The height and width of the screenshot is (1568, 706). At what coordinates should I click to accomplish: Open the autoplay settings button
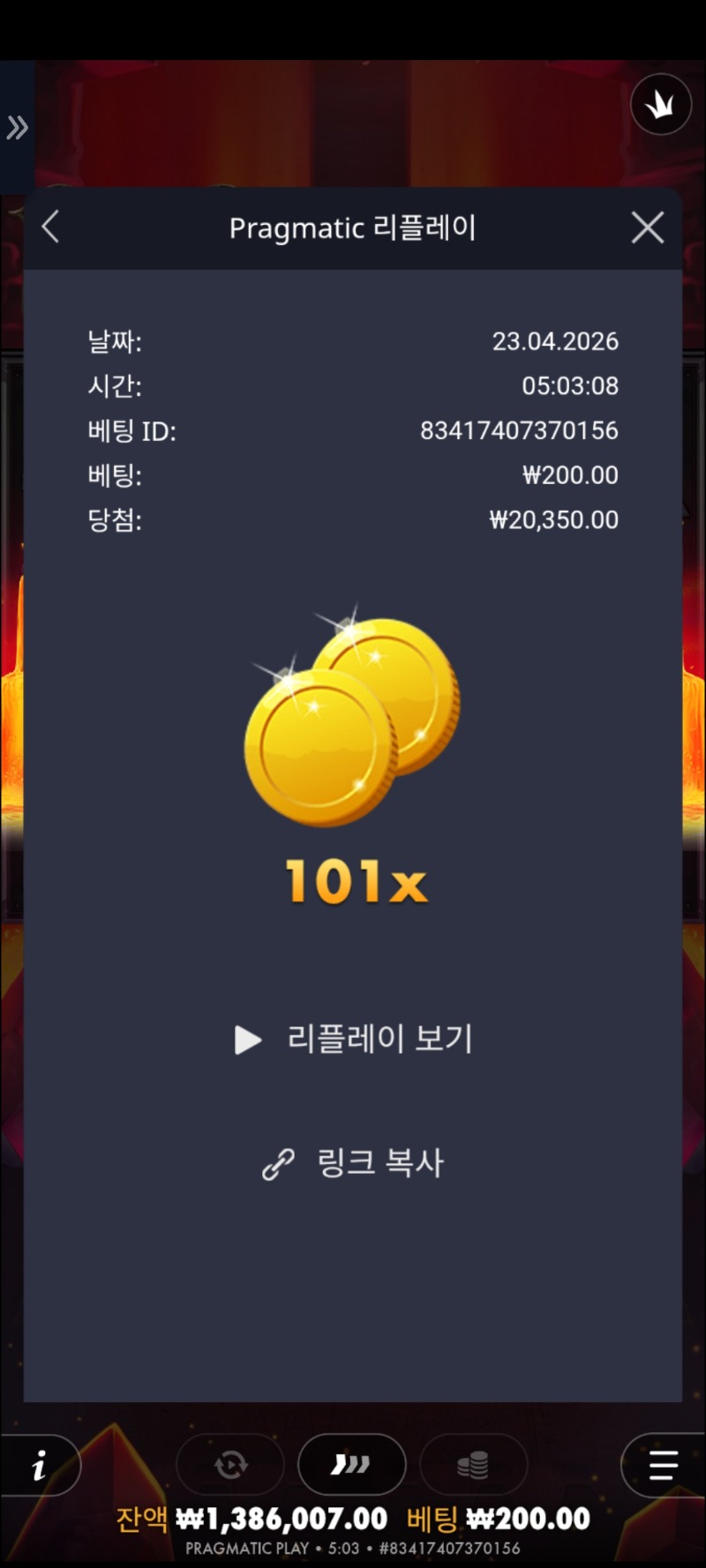point(231,1465)
